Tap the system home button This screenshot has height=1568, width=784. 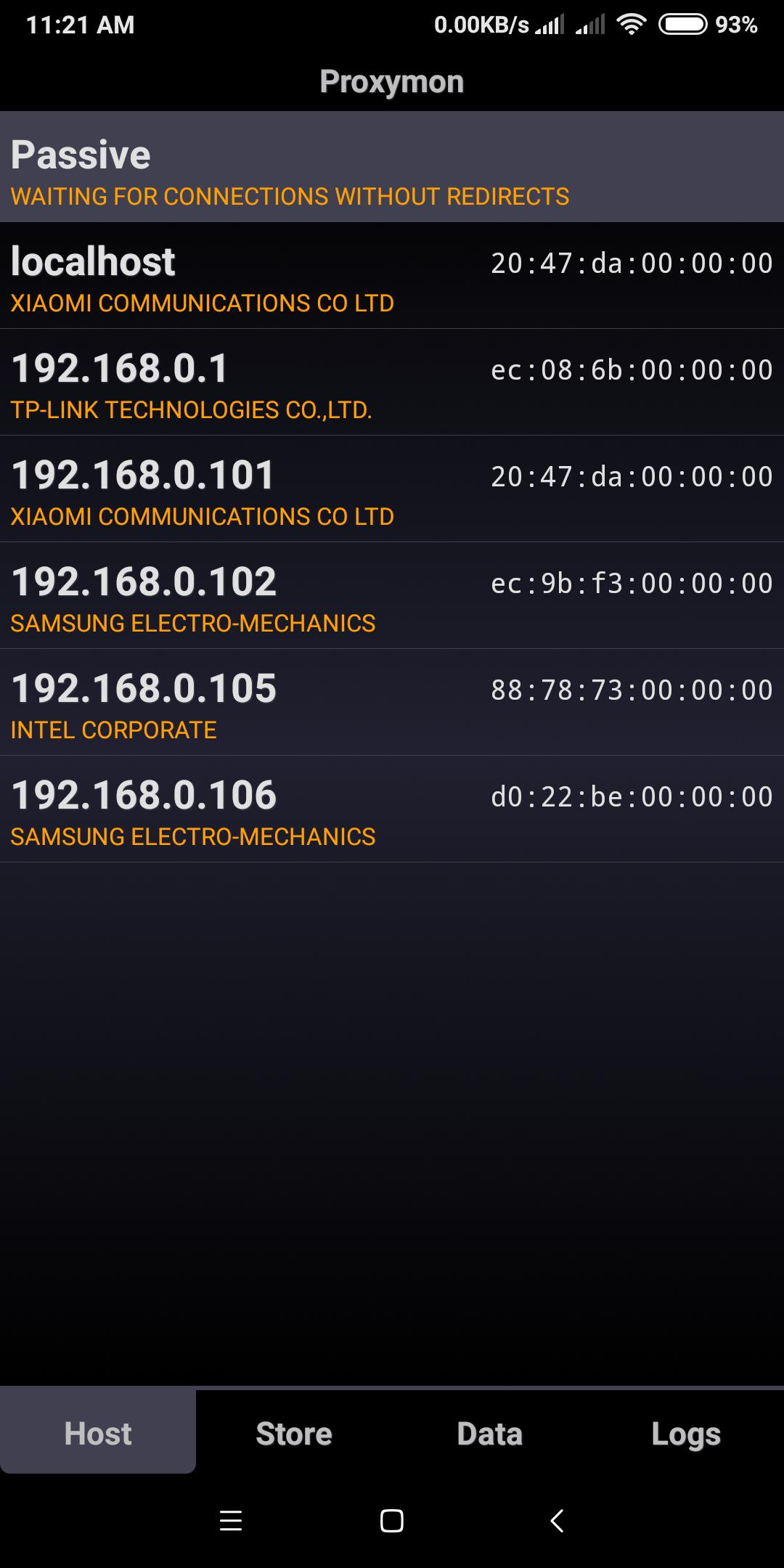pyautogui.click(x=392, y=1521)
